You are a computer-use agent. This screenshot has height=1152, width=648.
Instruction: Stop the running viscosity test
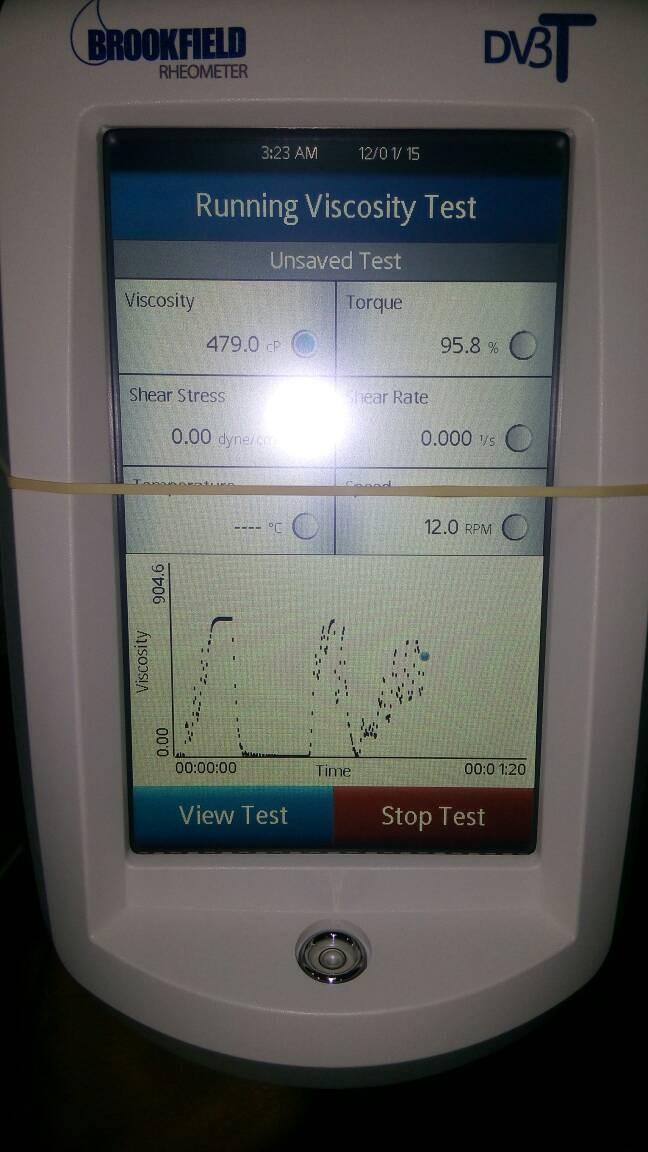pyautogui.click(x=433, y=817)
